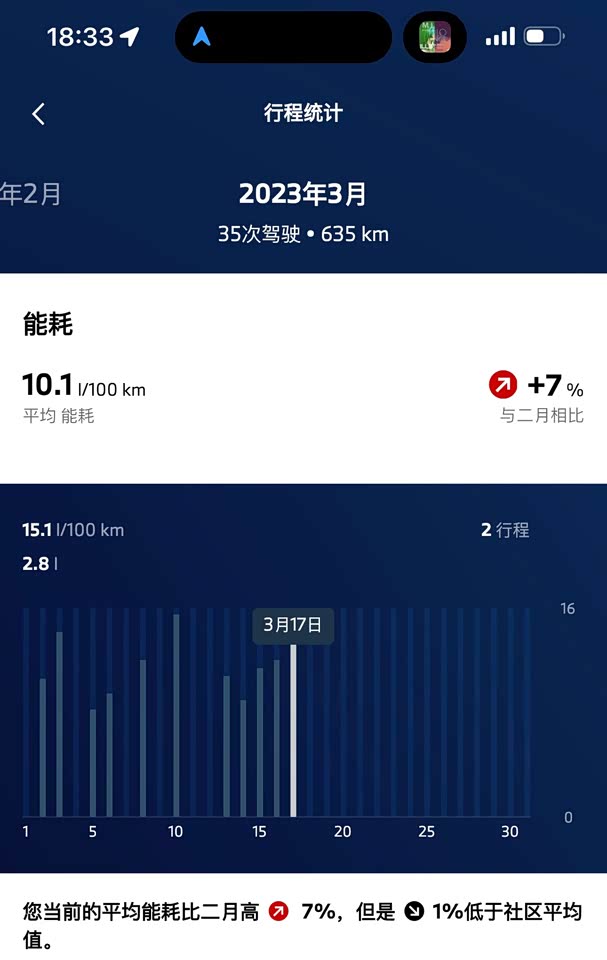This screenshot has width=607, height=960.
Task: Go back from trip statistics
Action: click(x=39, y=114)
